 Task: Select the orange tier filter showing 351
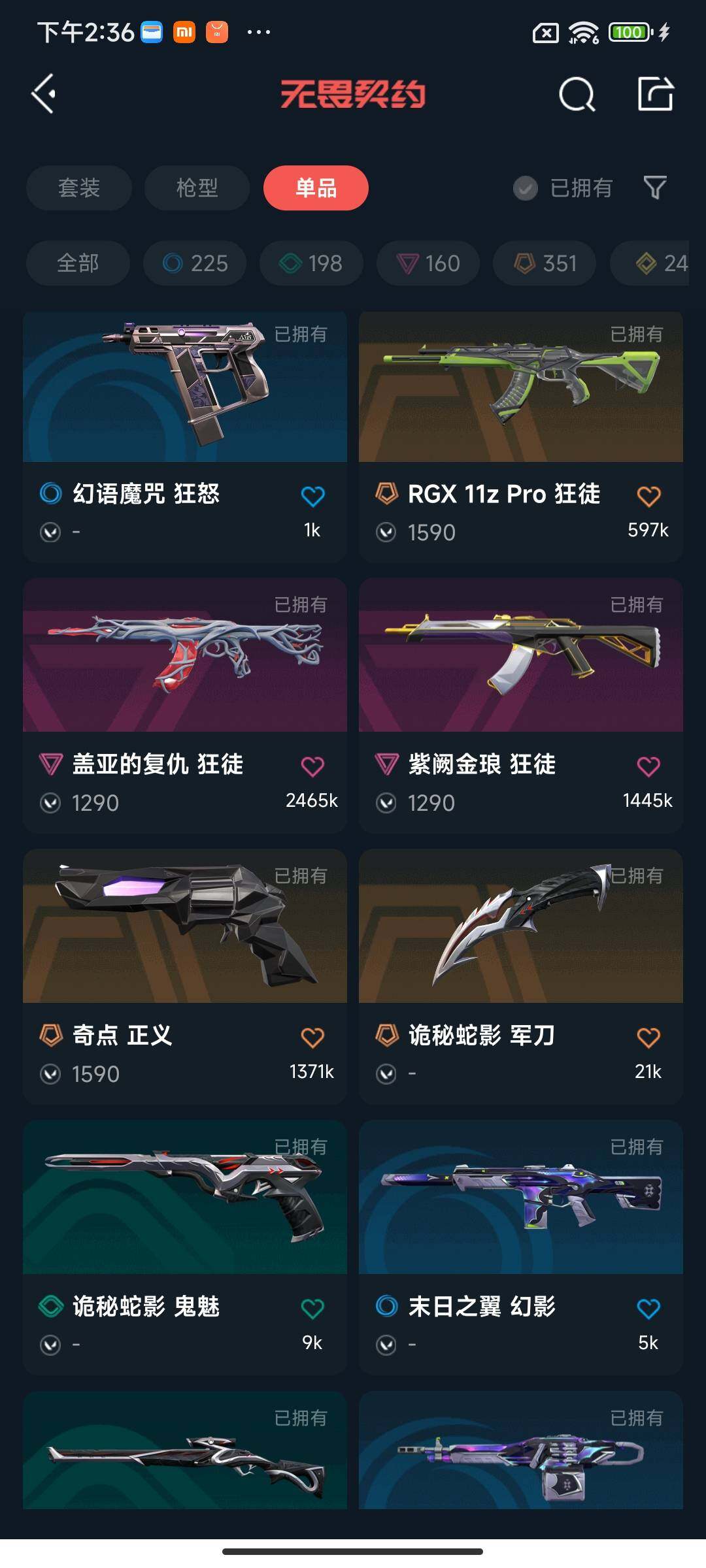(543, 263)
